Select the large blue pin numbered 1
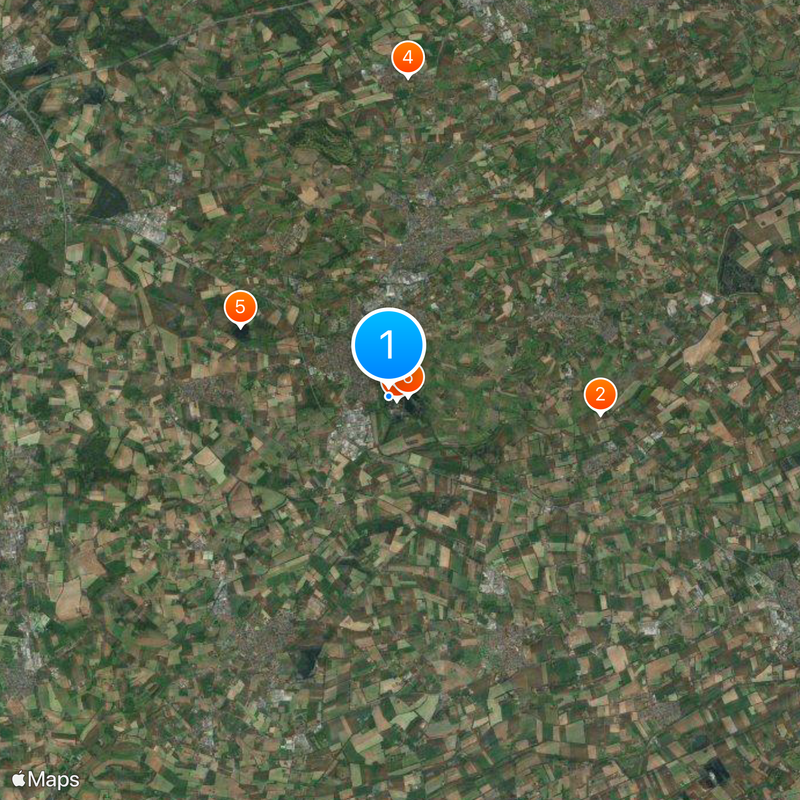The image size is (800, 800). 388,345
